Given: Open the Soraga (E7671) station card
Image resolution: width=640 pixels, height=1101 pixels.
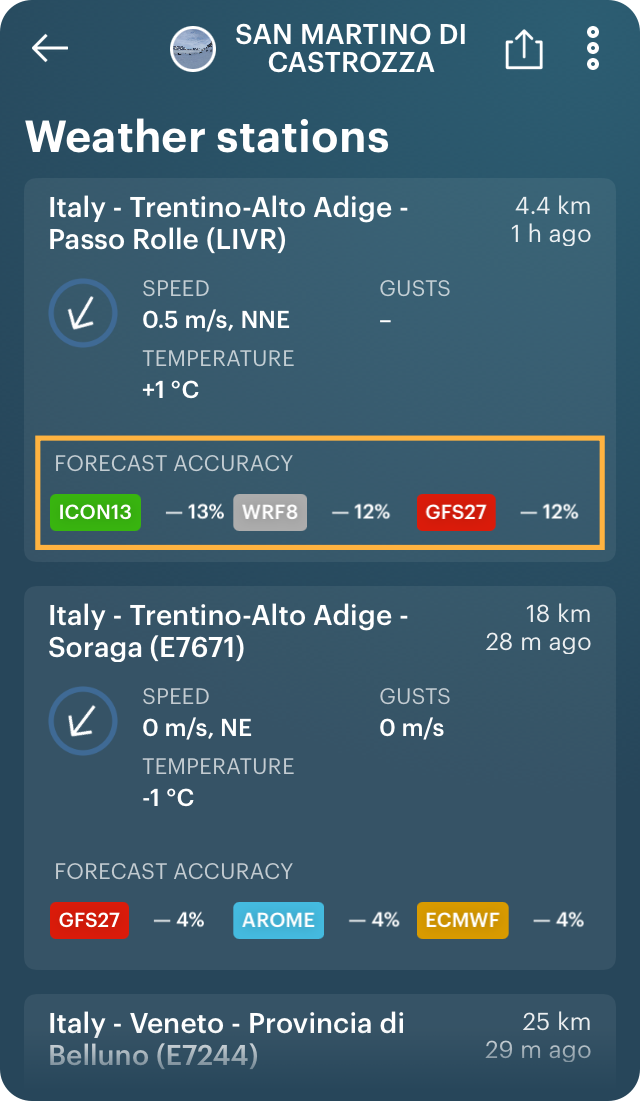Looking at the screenshot, I should [x=320, y=778].
